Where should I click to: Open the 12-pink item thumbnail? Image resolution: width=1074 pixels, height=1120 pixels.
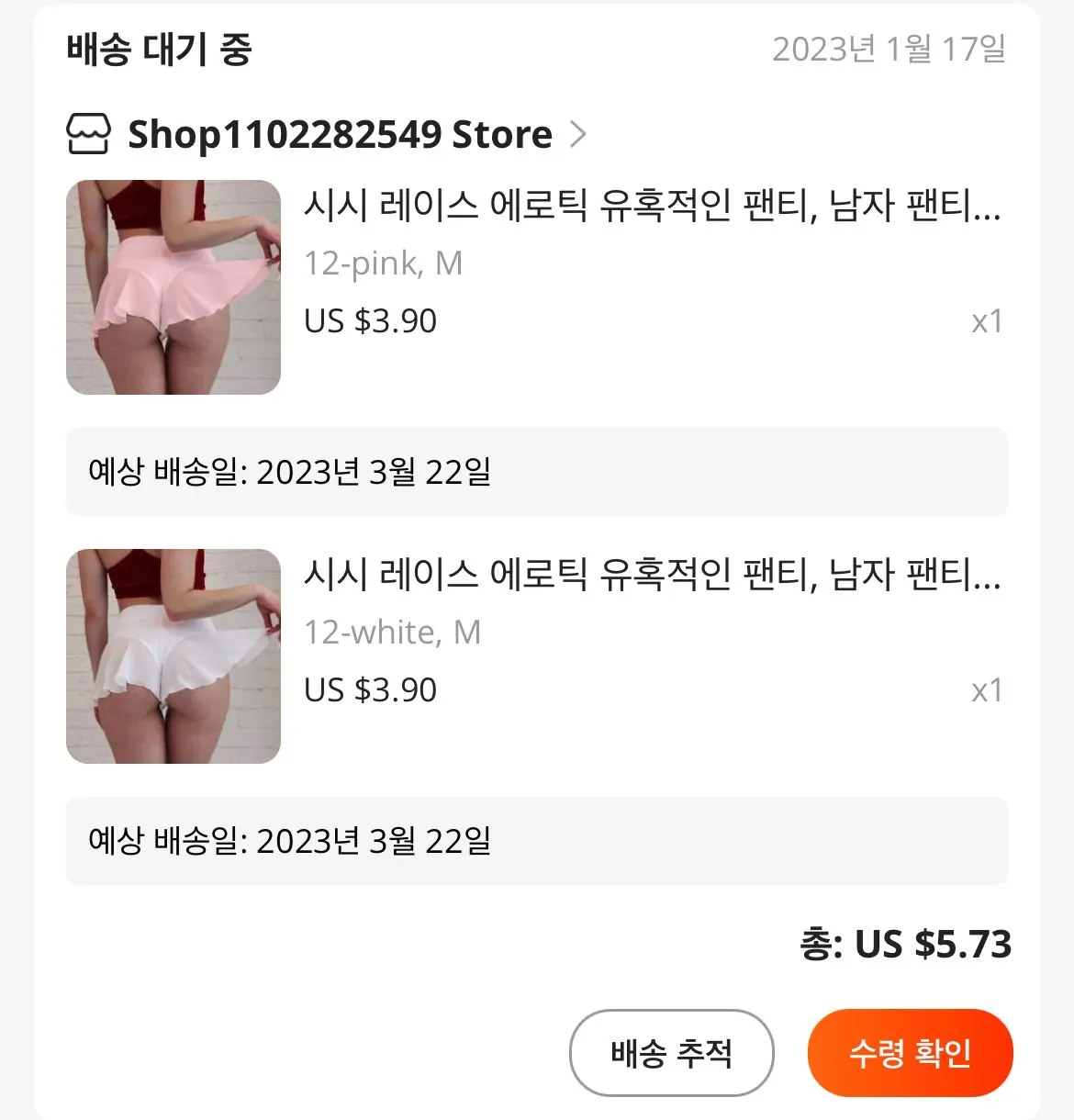click(x=173, y=287)
